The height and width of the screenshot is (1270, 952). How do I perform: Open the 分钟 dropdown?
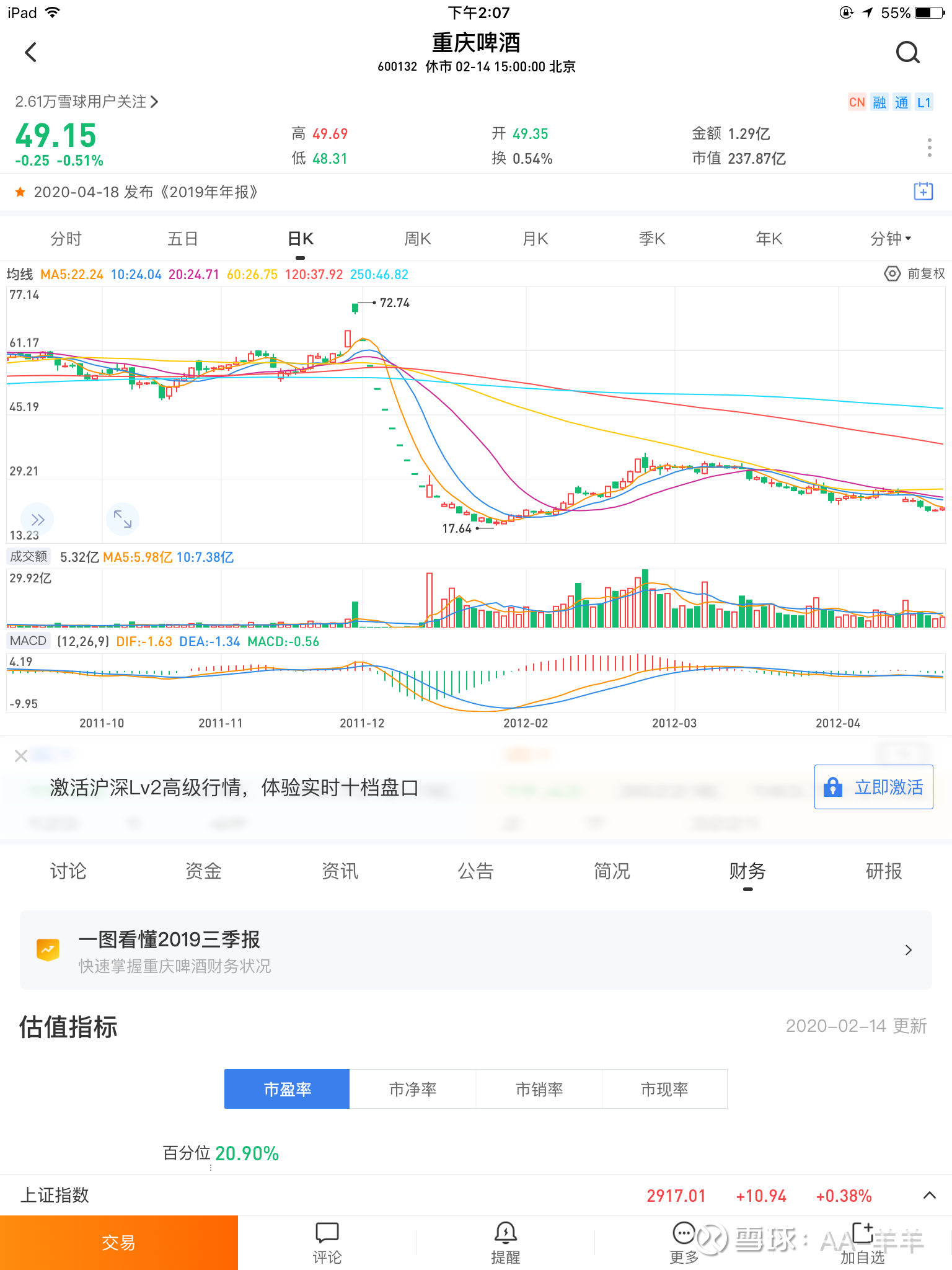coord(890,239)
